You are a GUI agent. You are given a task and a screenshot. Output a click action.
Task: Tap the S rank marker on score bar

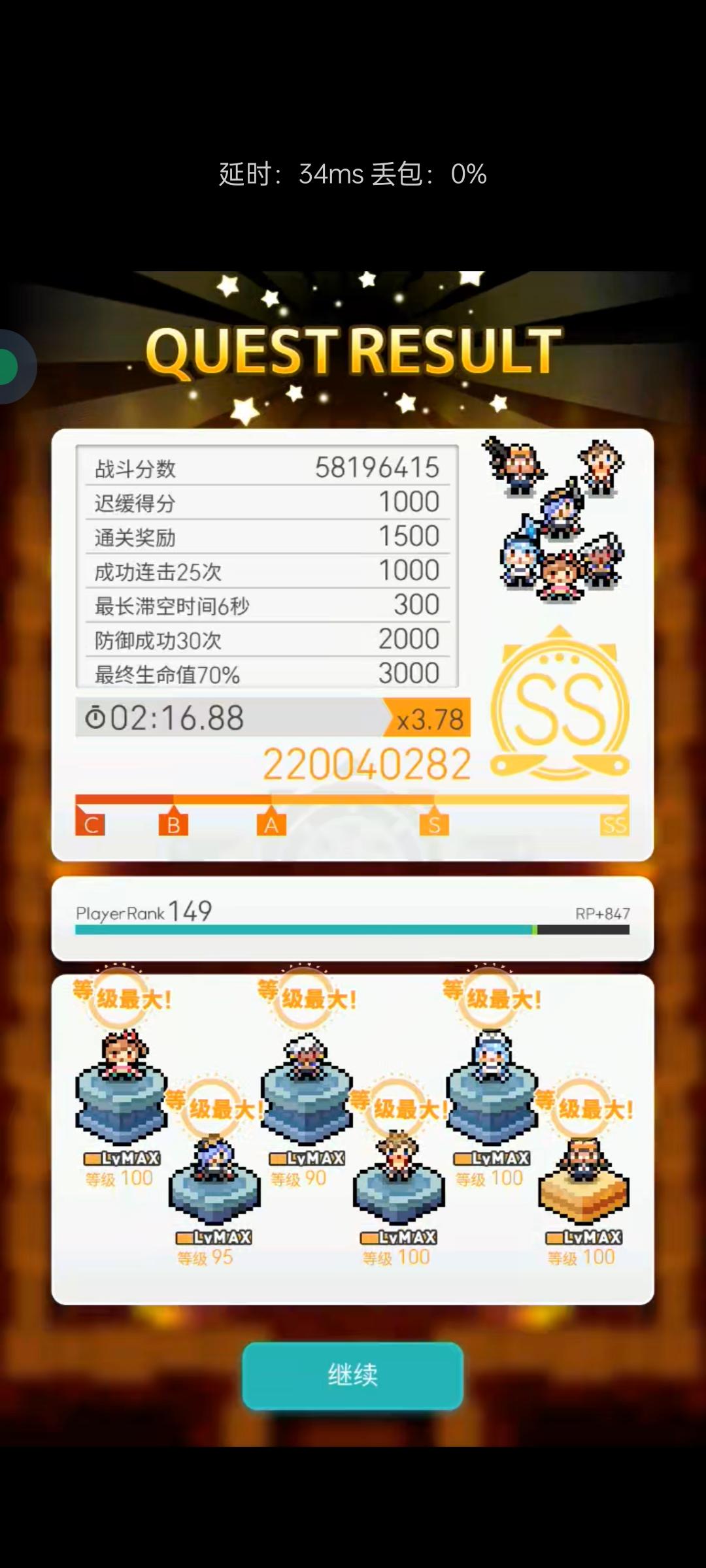pyautogui.click(x=437, y=823)
